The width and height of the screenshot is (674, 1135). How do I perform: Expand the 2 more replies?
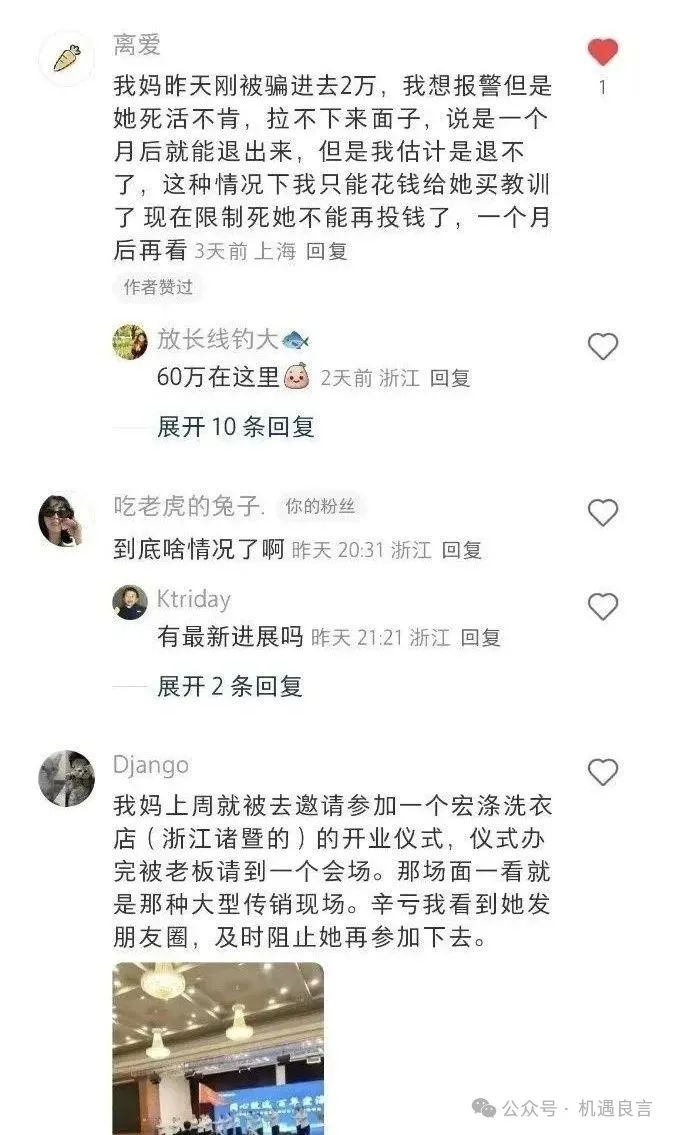click(229, 686)
